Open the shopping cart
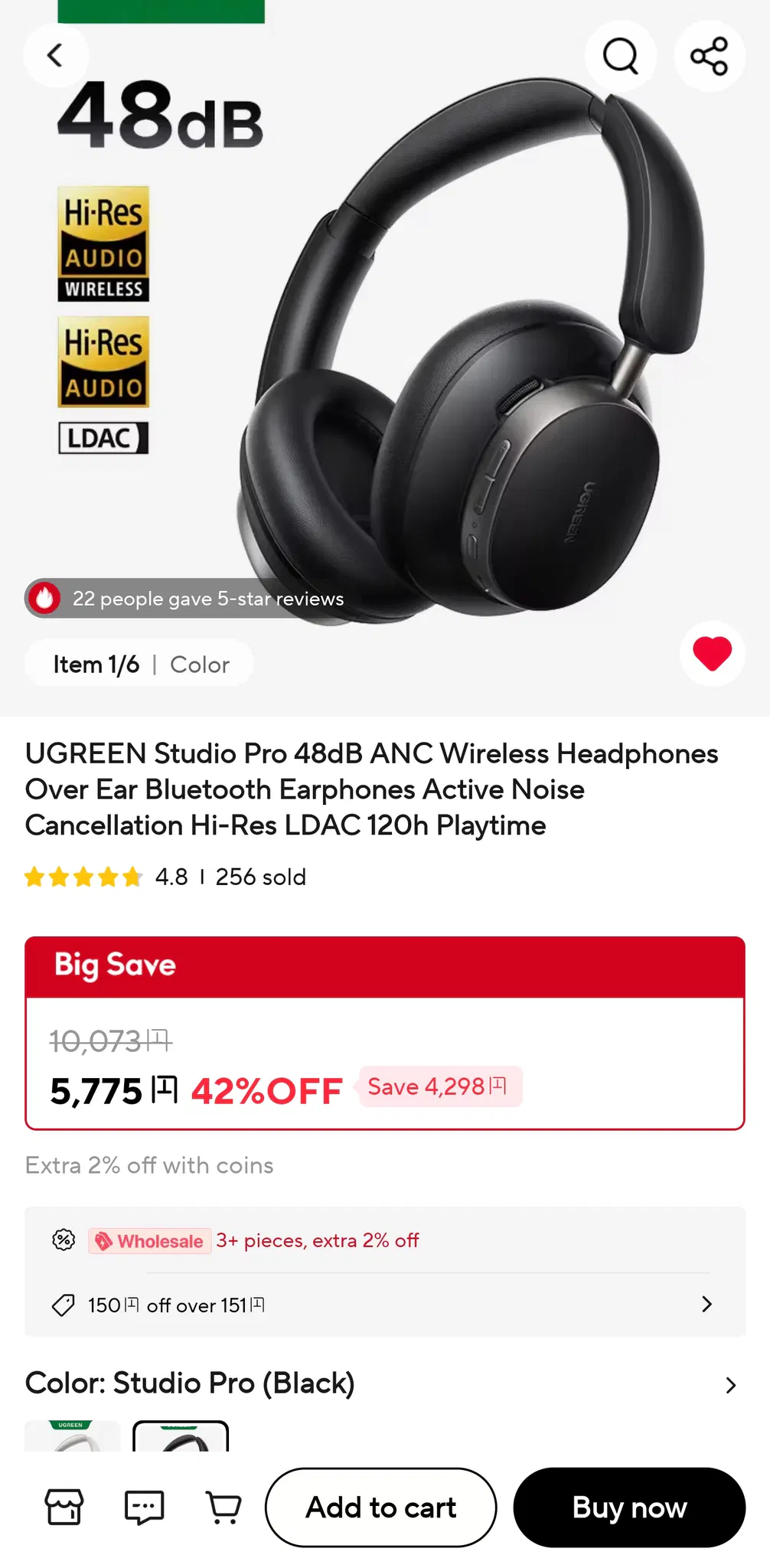The height and width of the screenshot is (1568, 770). click(x=223, y=1507)
